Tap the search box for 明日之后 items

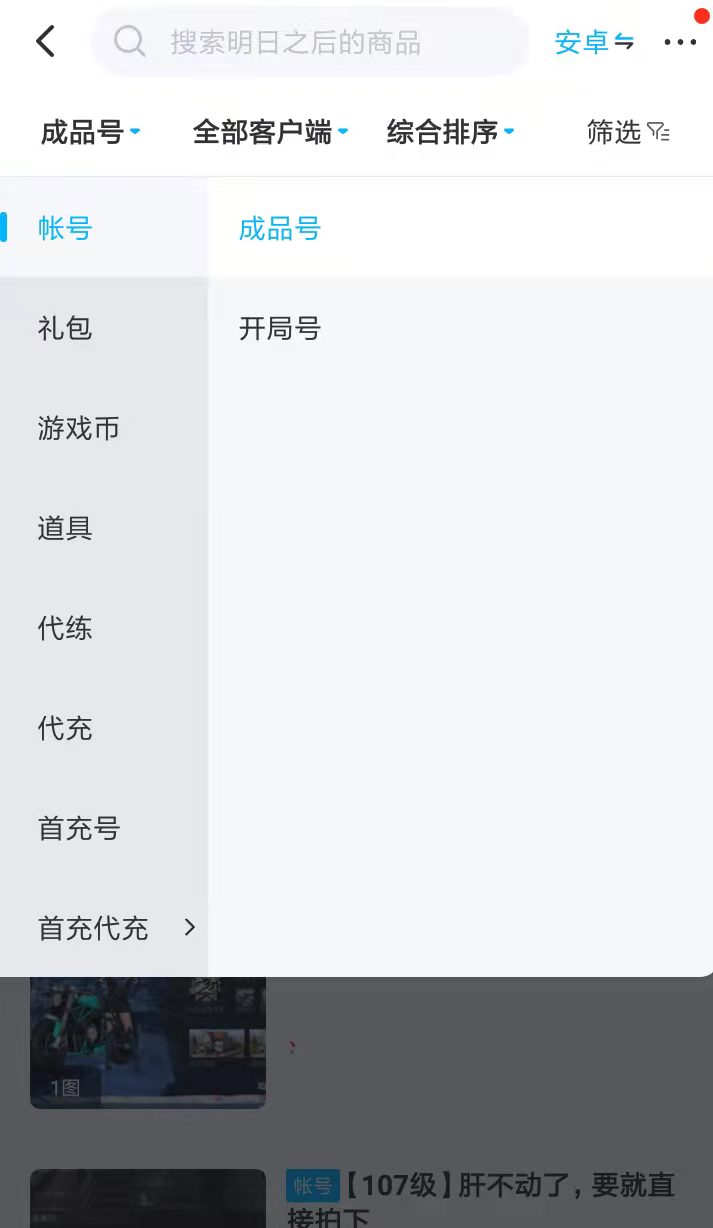310,42
